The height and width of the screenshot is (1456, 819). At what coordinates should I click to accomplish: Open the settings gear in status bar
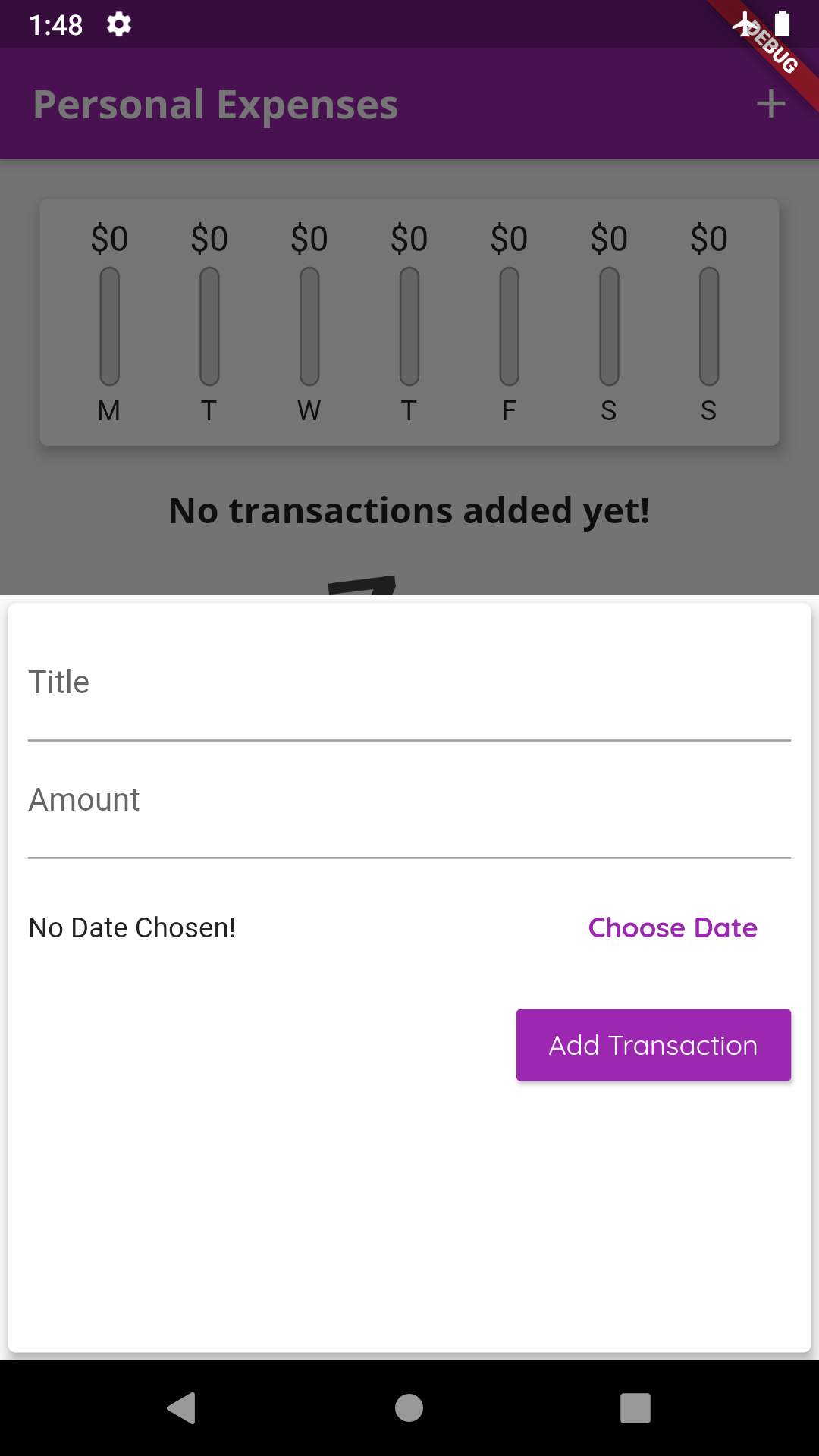click(120, 24)
